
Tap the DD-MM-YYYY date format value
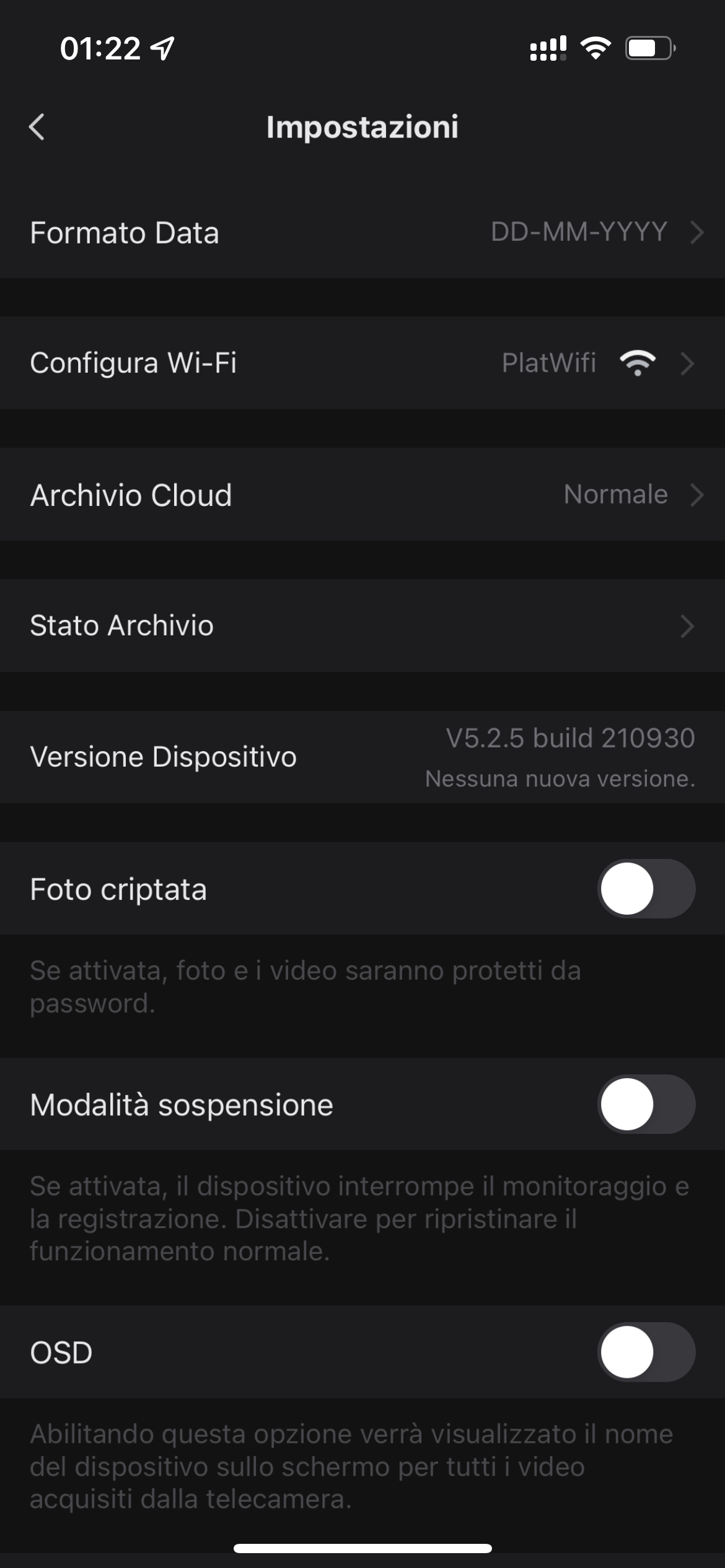pyautogui.click(x=578, y=233)
